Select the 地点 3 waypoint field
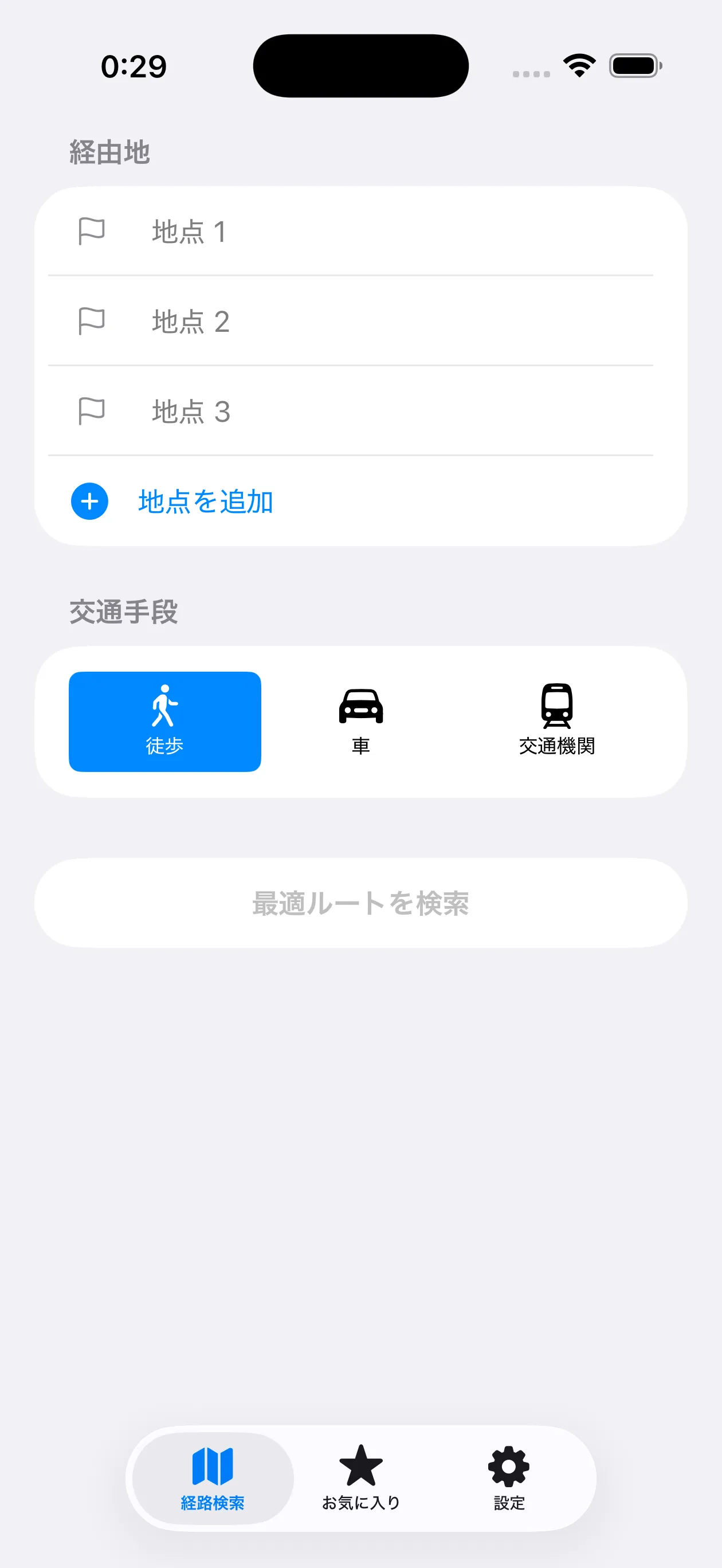722x1568 pixels. 365,411
